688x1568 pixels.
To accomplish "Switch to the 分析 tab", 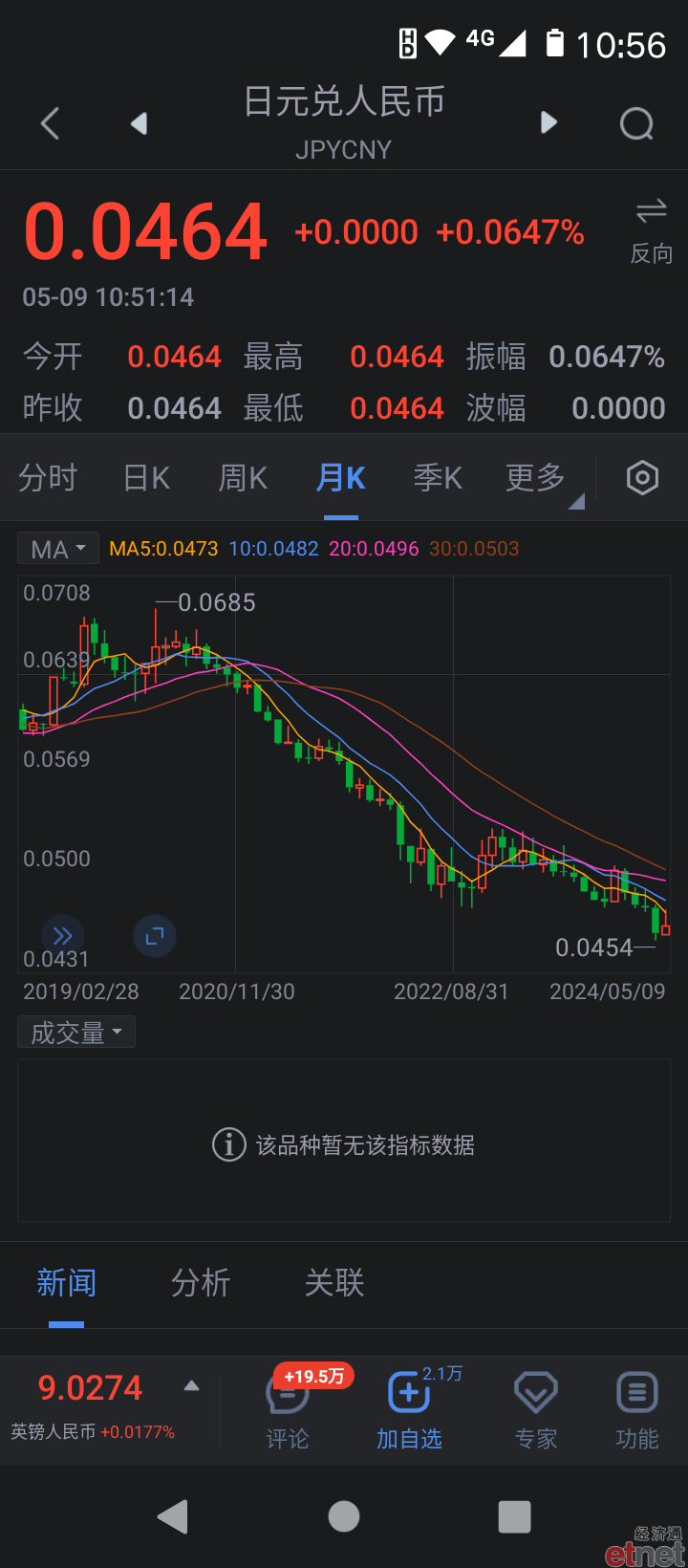I will coord(201,1283).
